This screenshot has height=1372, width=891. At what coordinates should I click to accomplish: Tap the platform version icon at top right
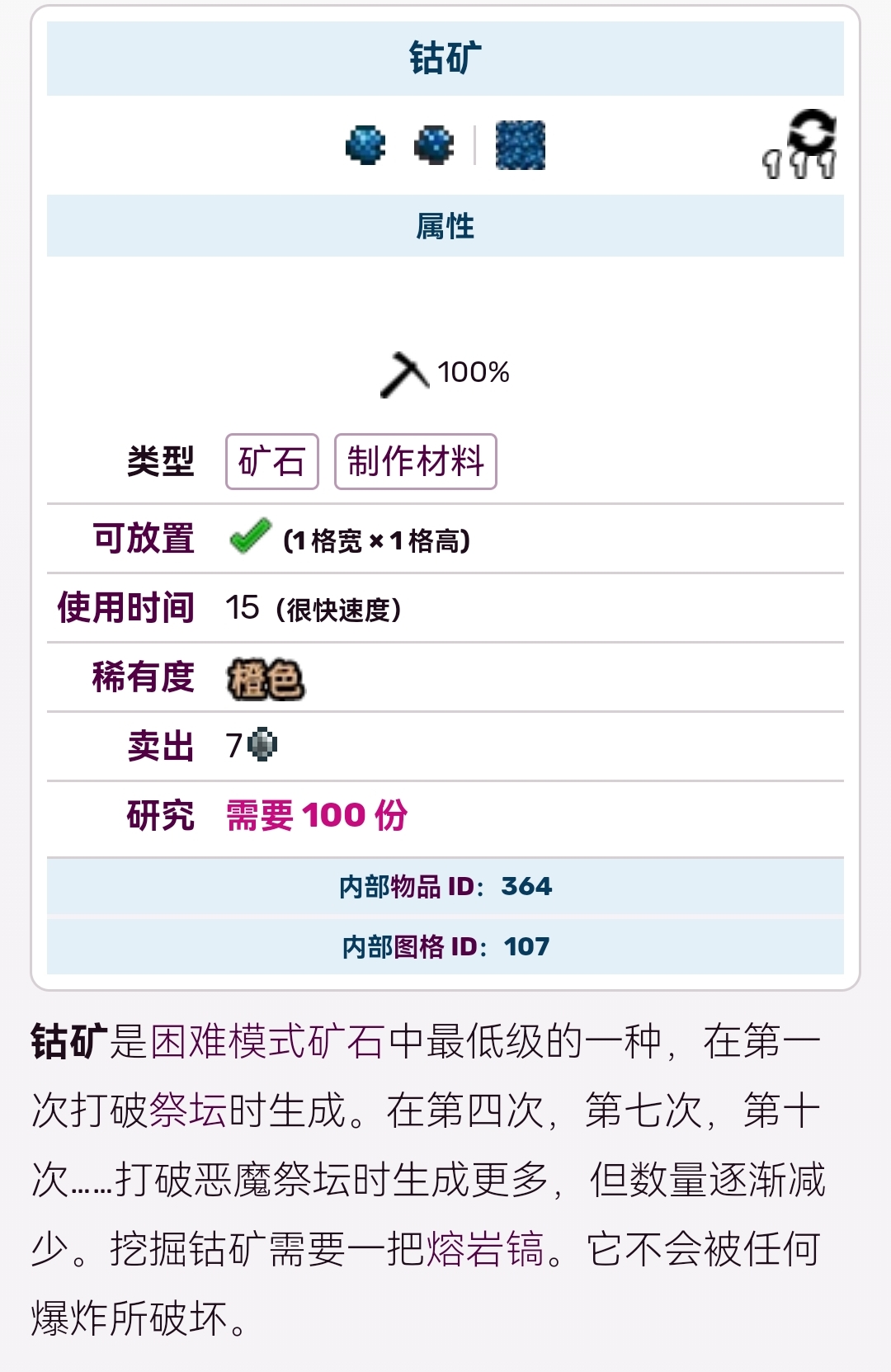[800, 144]
